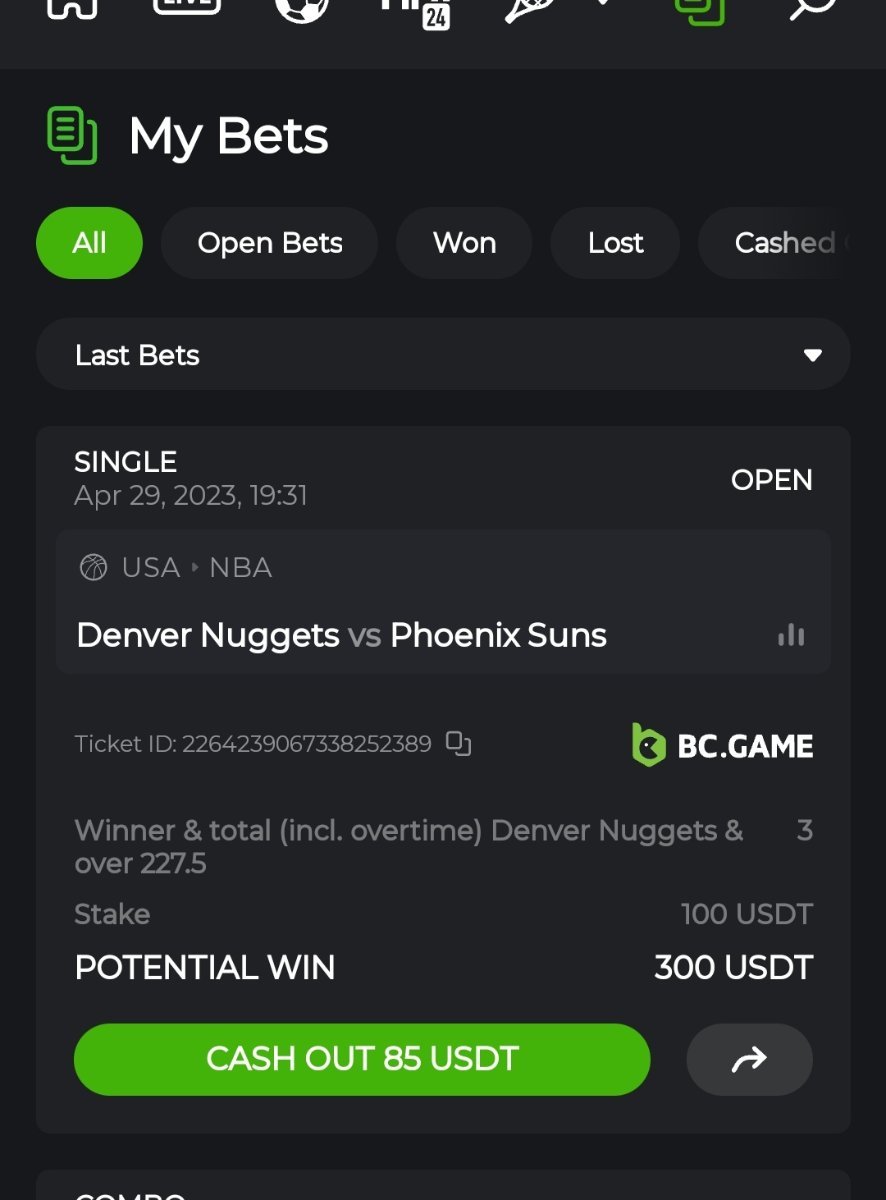
Task: Switch to the Open Bets filter
Action: [269, 243]
